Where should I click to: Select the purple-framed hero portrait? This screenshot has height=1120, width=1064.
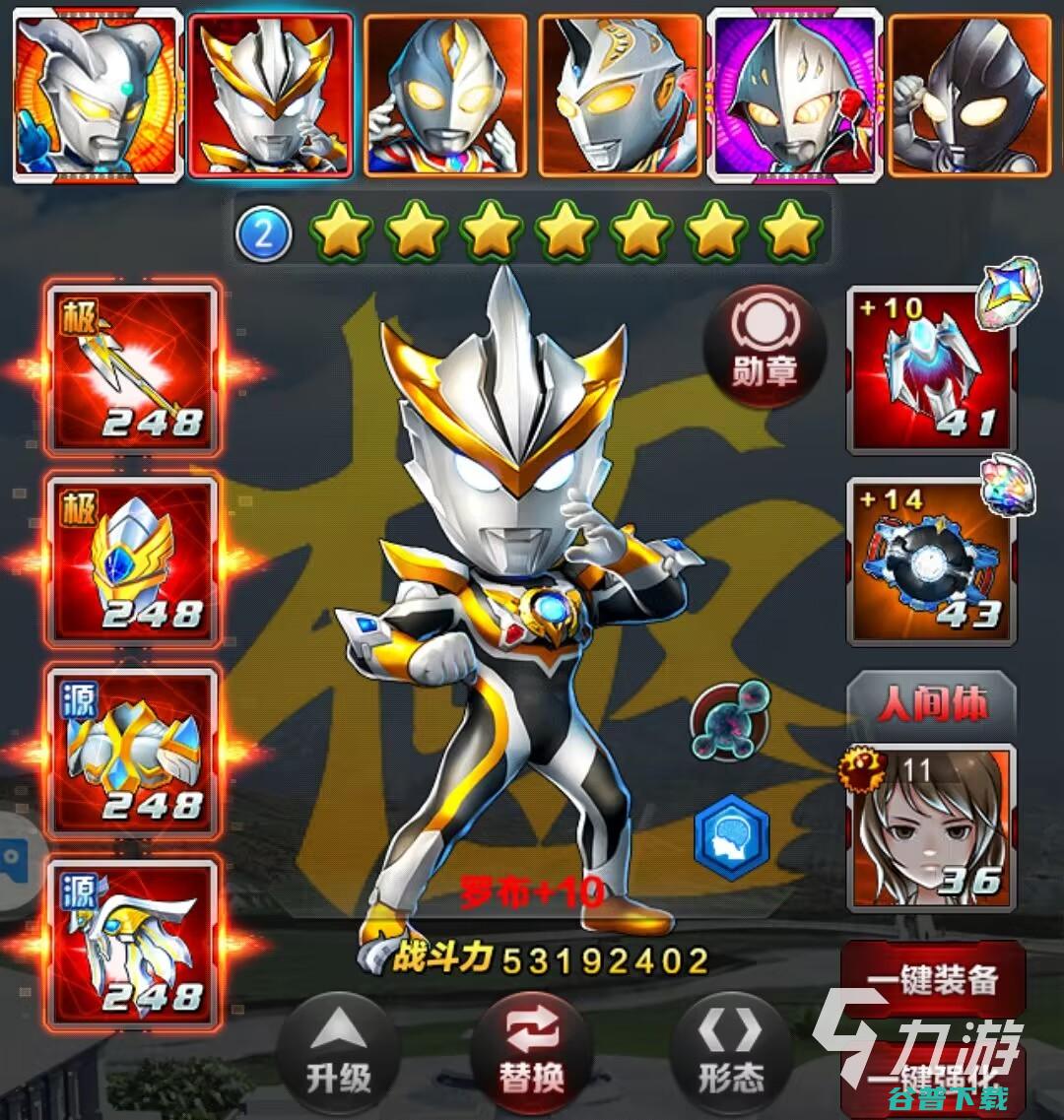click(x=794, y=96)
